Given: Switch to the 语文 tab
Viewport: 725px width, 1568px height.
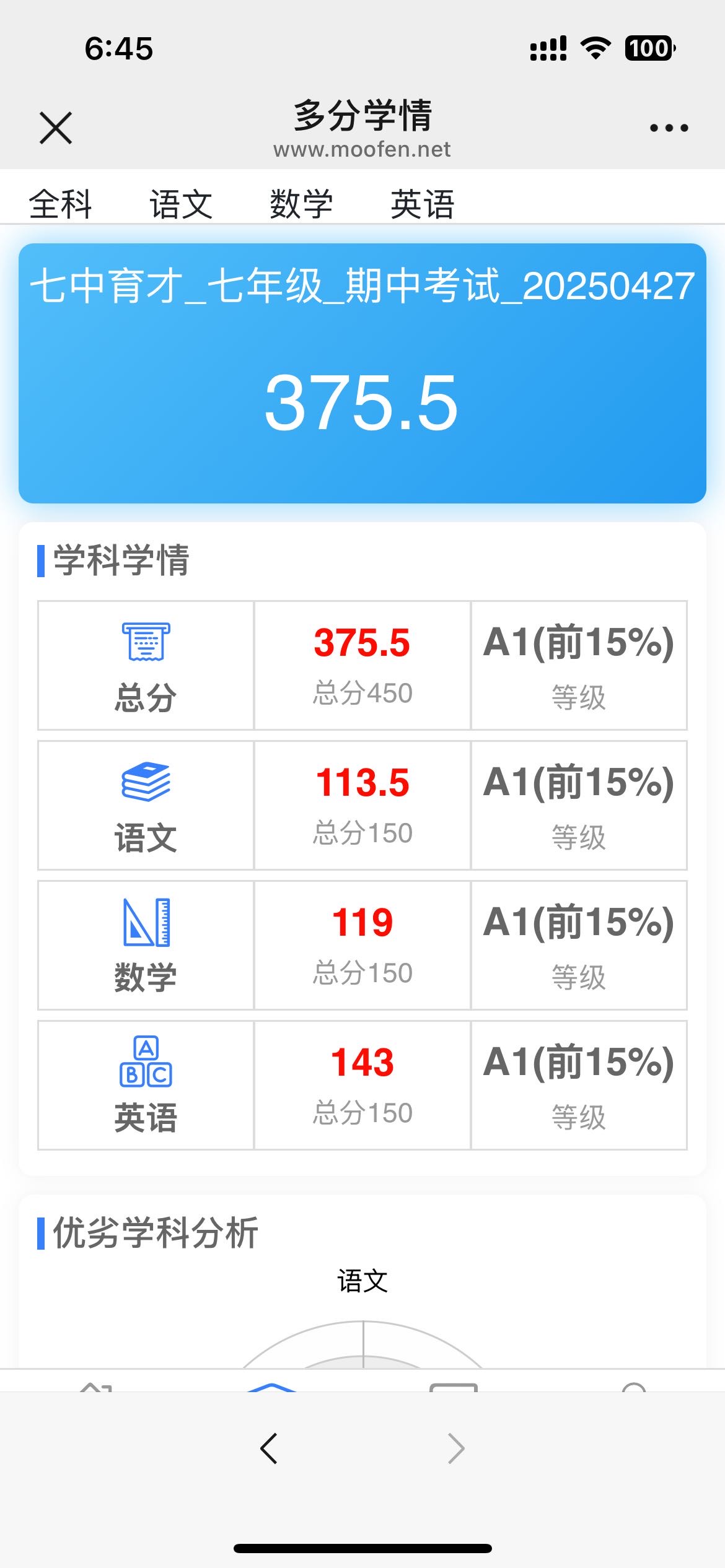Looking at the screenshot, I should (x=181, y=204).
